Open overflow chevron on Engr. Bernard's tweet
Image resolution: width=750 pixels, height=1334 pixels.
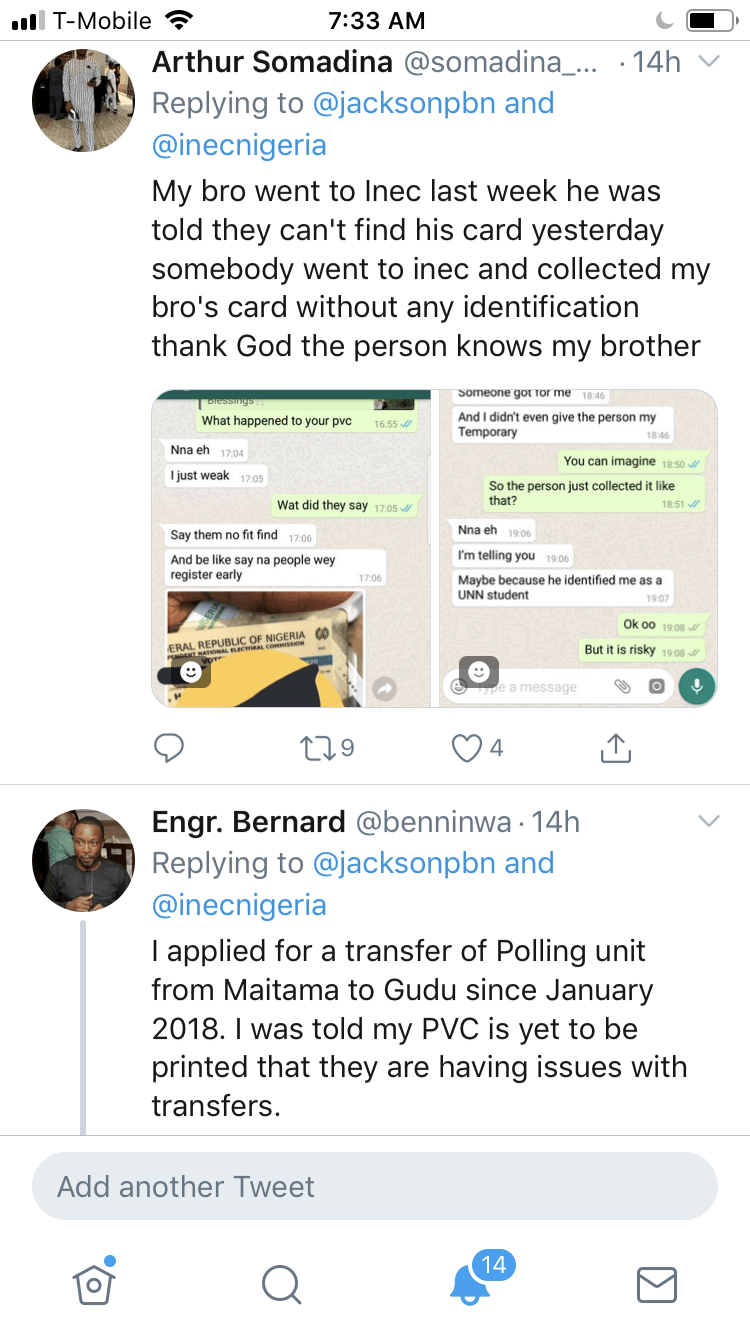click(708, 822)
